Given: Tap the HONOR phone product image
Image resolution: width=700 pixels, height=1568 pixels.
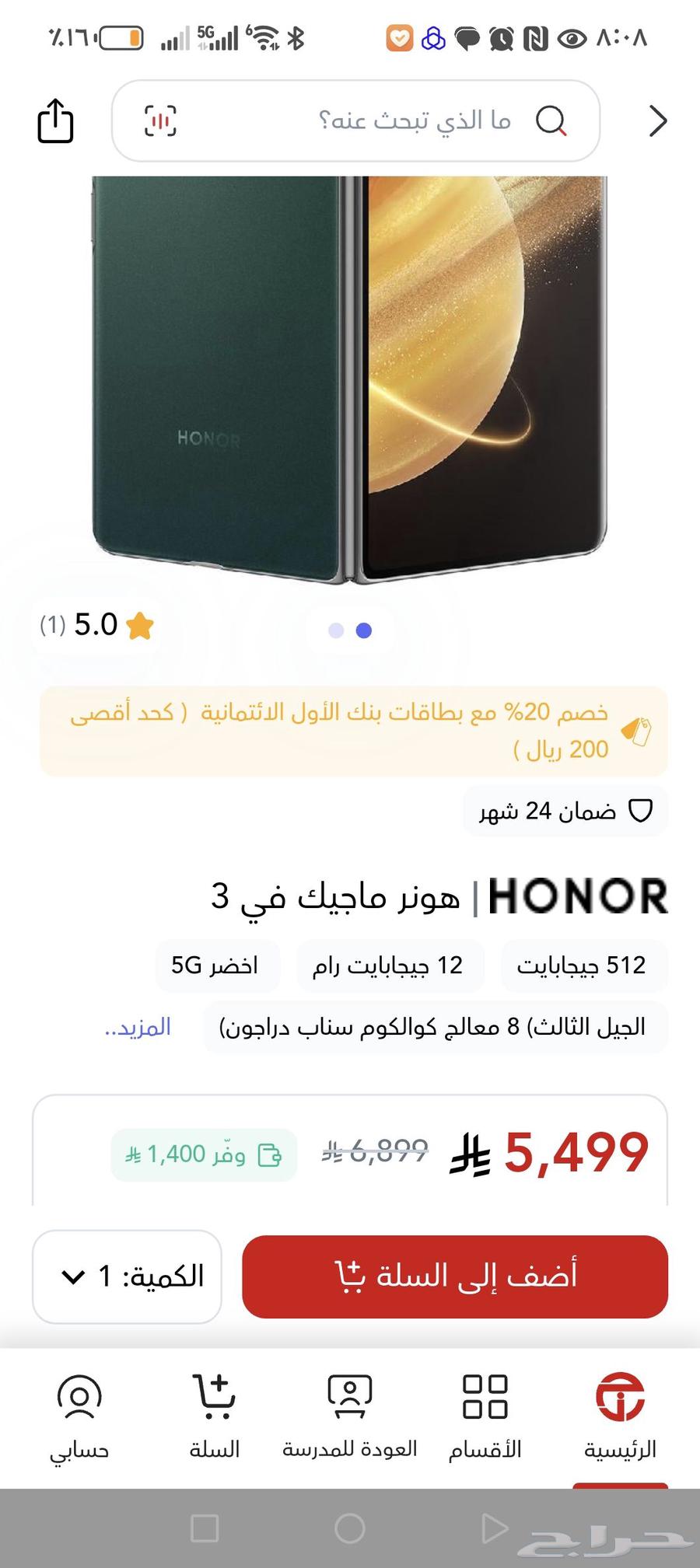Looking at the screenshot, I should coord(350,373).
